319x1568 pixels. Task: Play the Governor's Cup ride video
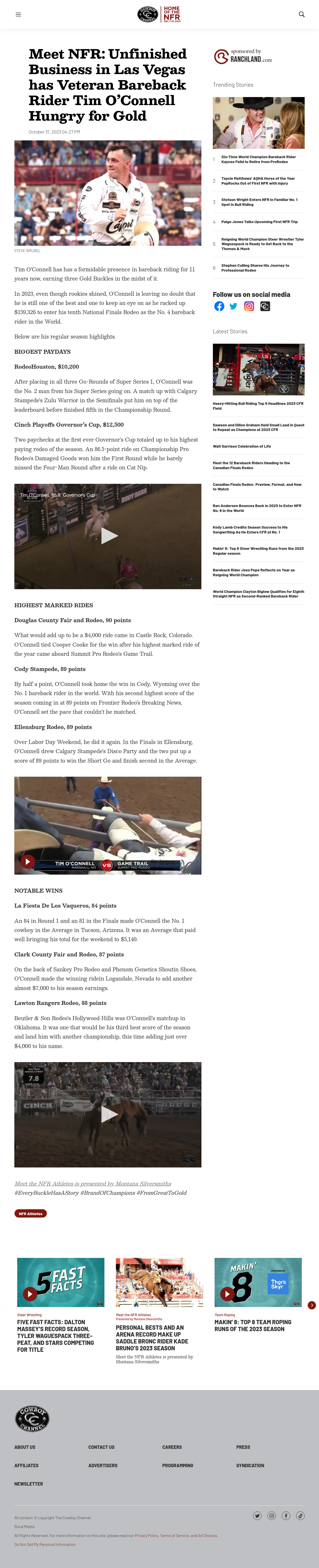coord(108,536)
